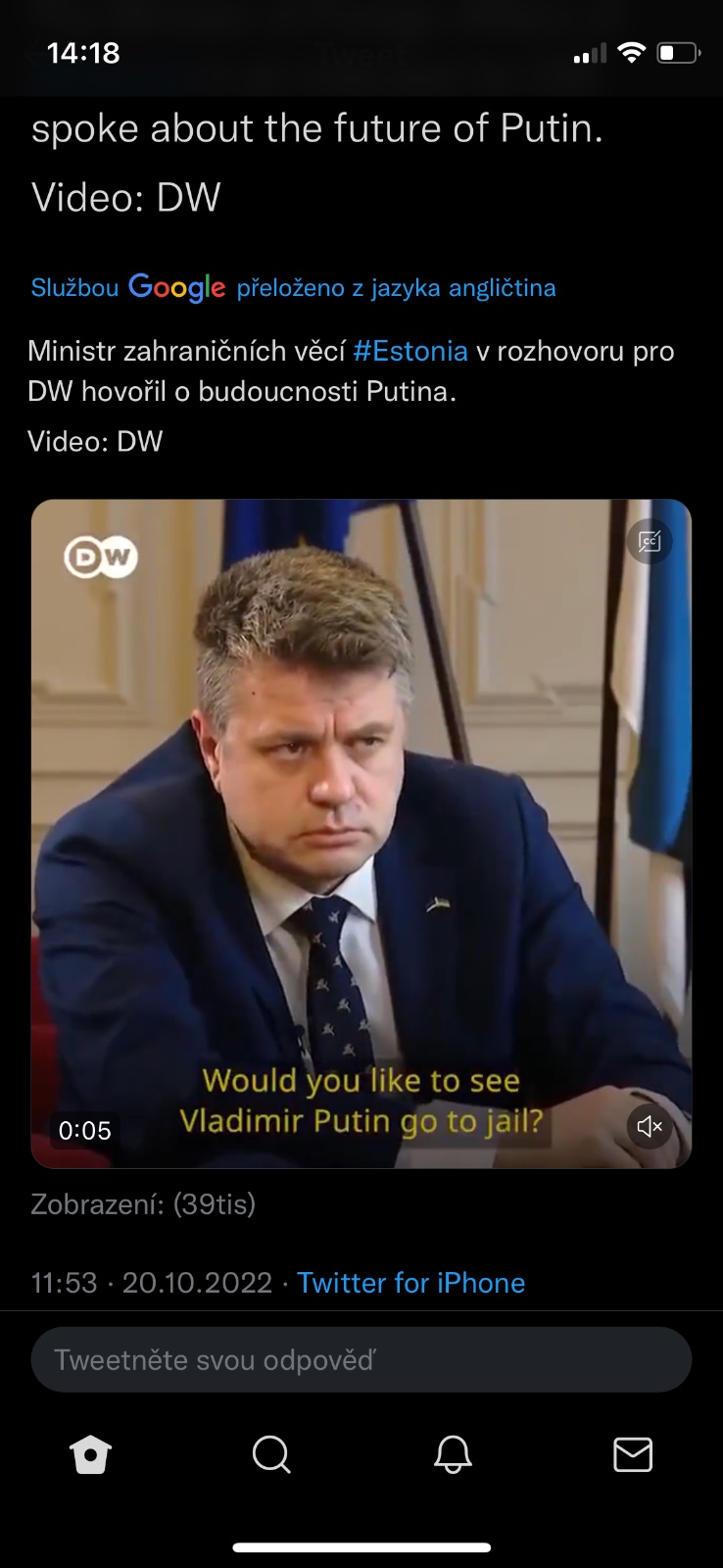723x1568 pixels.
Task: Tap the Google translation attribution link
Action: pos(293,287)
